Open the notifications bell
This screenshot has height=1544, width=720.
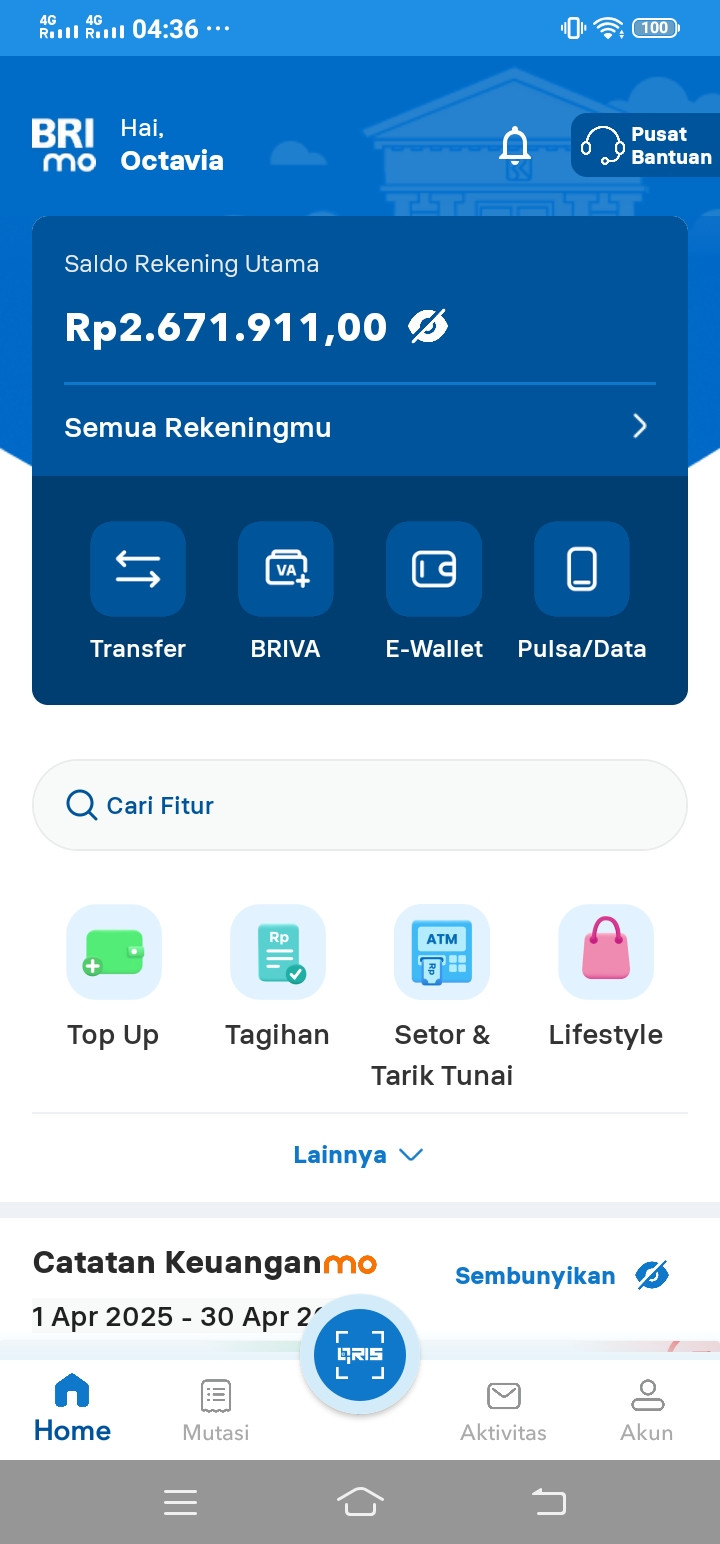tap(515, 146)
